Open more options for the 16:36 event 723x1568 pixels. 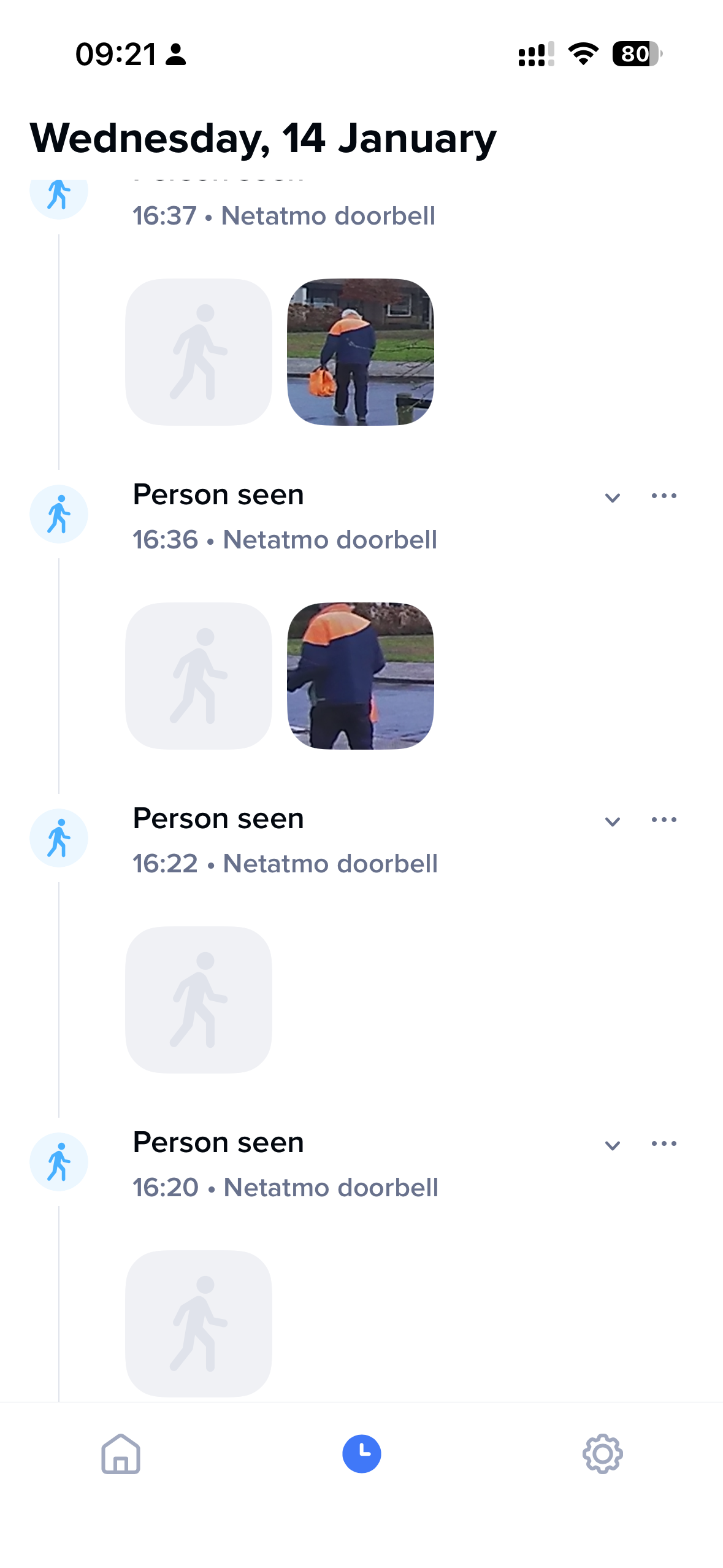(664, 496)
